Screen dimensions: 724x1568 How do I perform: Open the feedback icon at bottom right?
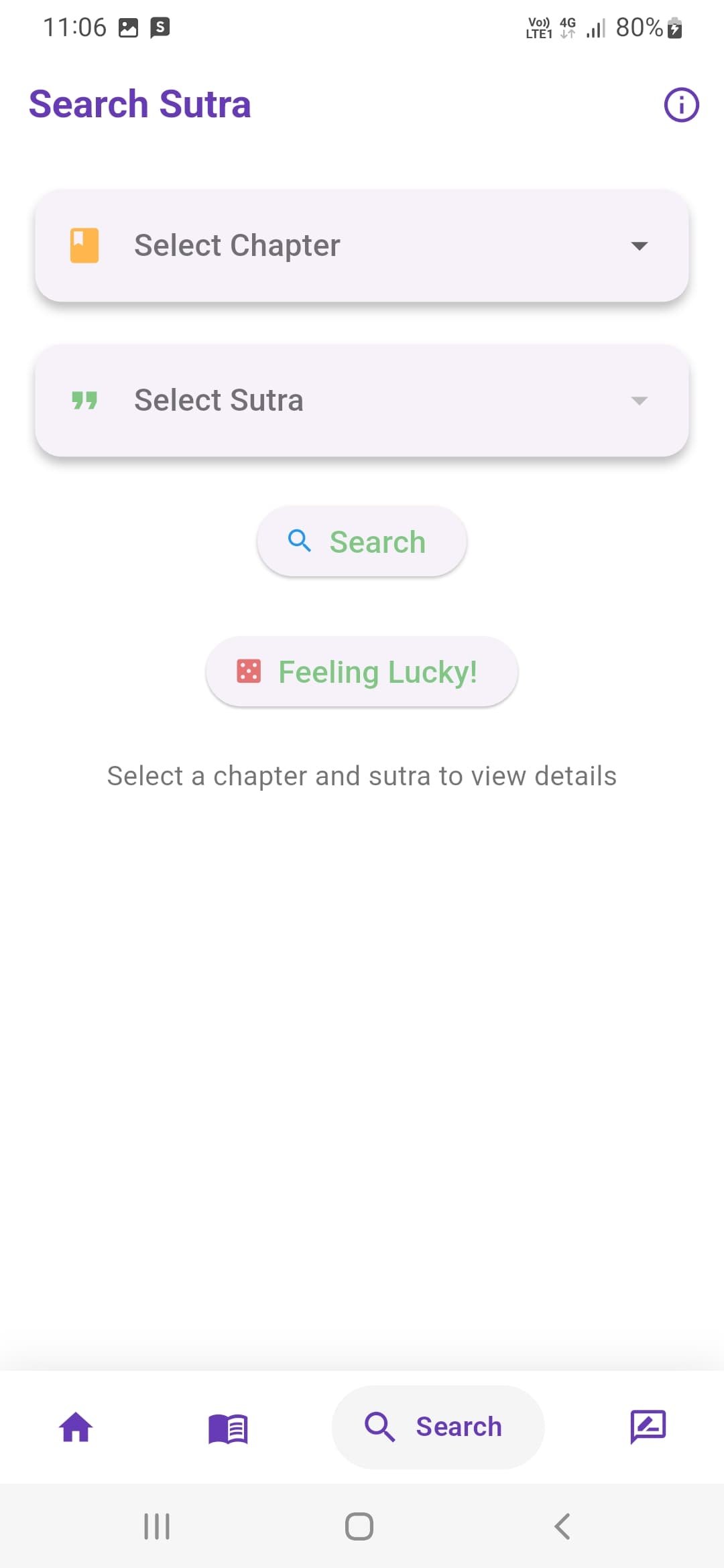pos(648,1427)
